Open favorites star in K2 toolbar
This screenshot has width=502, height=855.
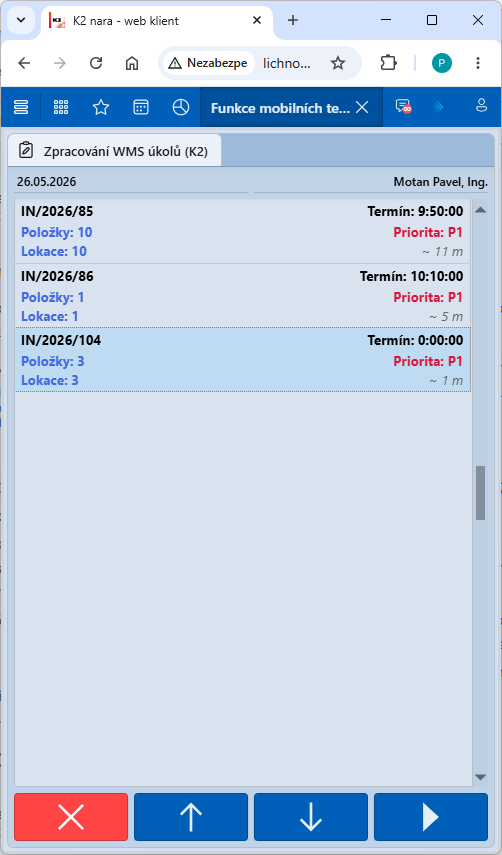click(x=101, y=107)
